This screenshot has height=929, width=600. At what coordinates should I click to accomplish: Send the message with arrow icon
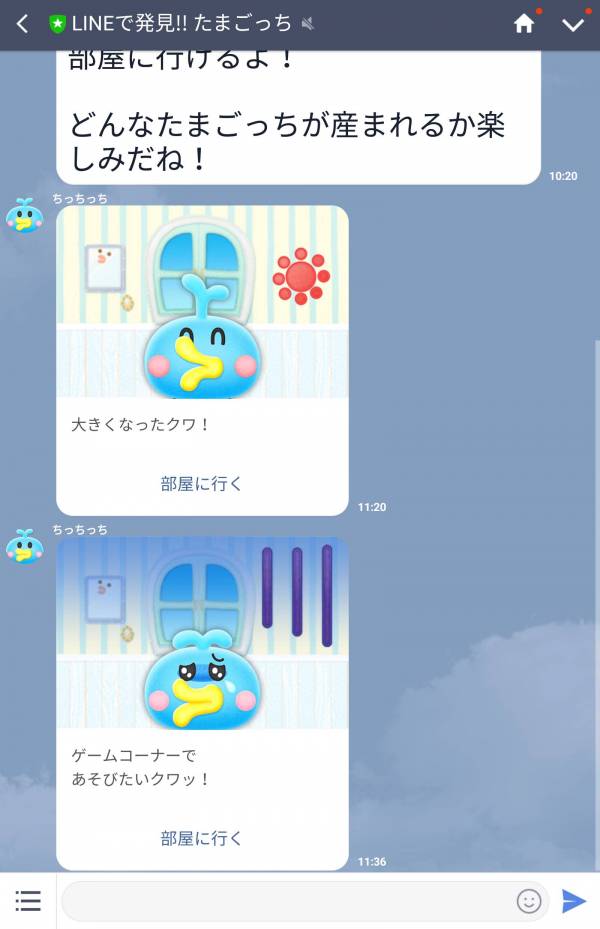(x=574, y=901)
